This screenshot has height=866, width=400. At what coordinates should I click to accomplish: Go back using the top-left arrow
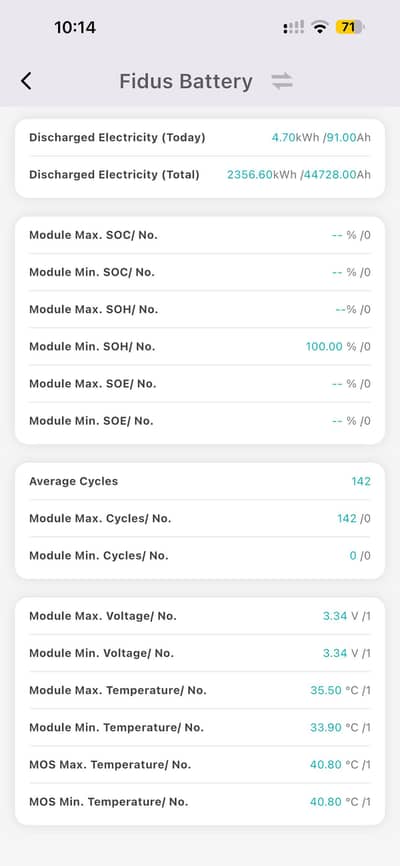[x=26, y=81]
